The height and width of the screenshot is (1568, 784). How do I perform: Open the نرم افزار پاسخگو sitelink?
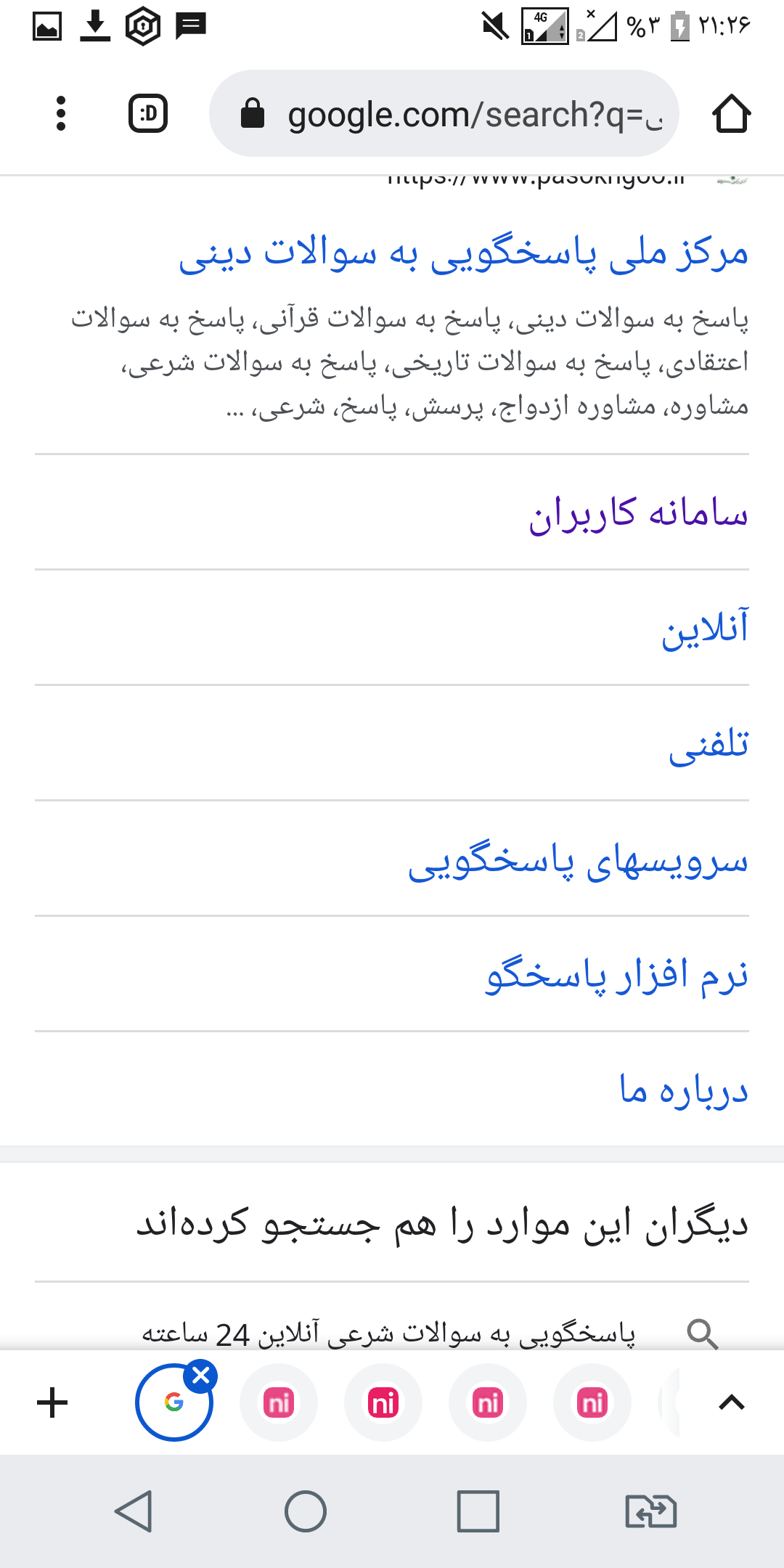point(616,976)
